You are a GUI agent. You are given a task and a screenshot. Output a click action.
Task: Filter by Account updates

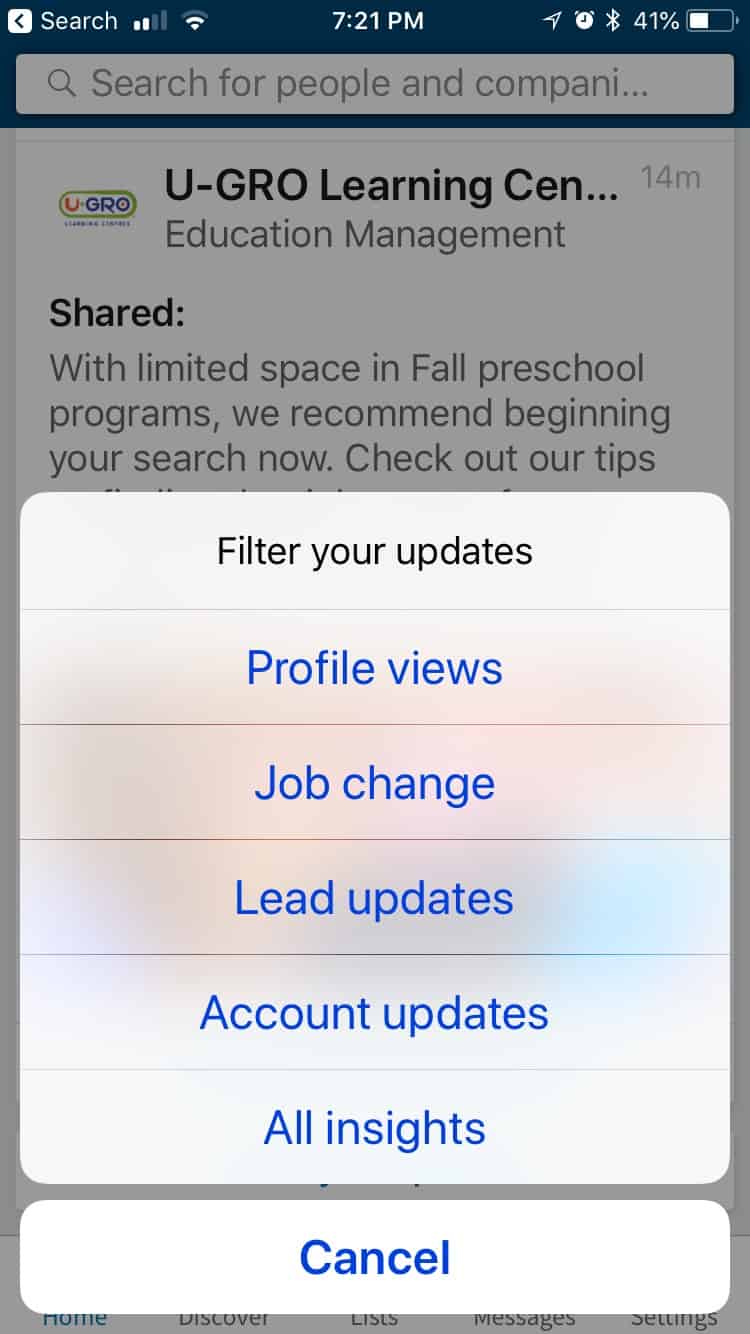click(x=374, y=1013)
